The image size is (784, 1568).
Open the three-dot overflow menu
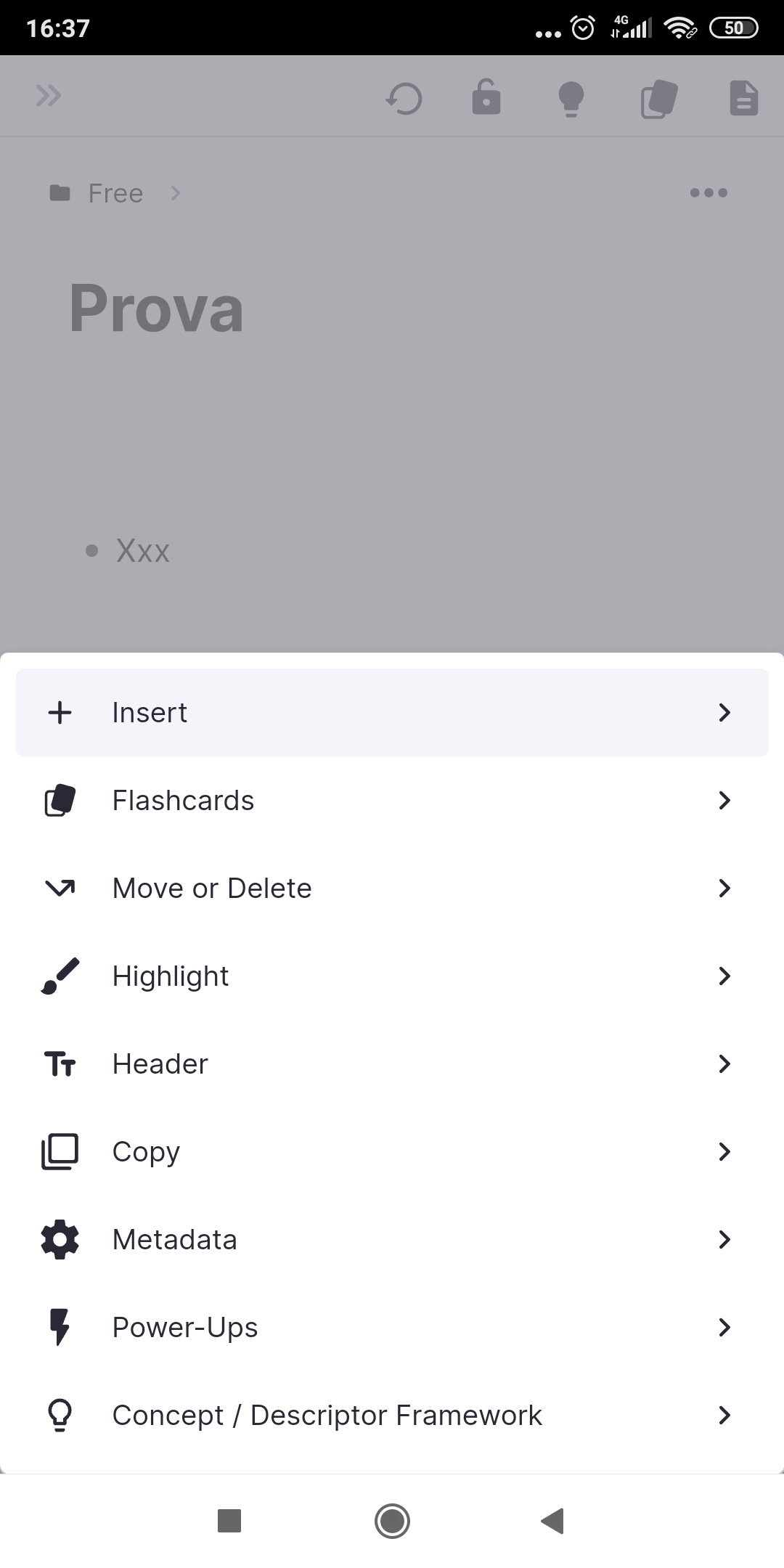709,192
